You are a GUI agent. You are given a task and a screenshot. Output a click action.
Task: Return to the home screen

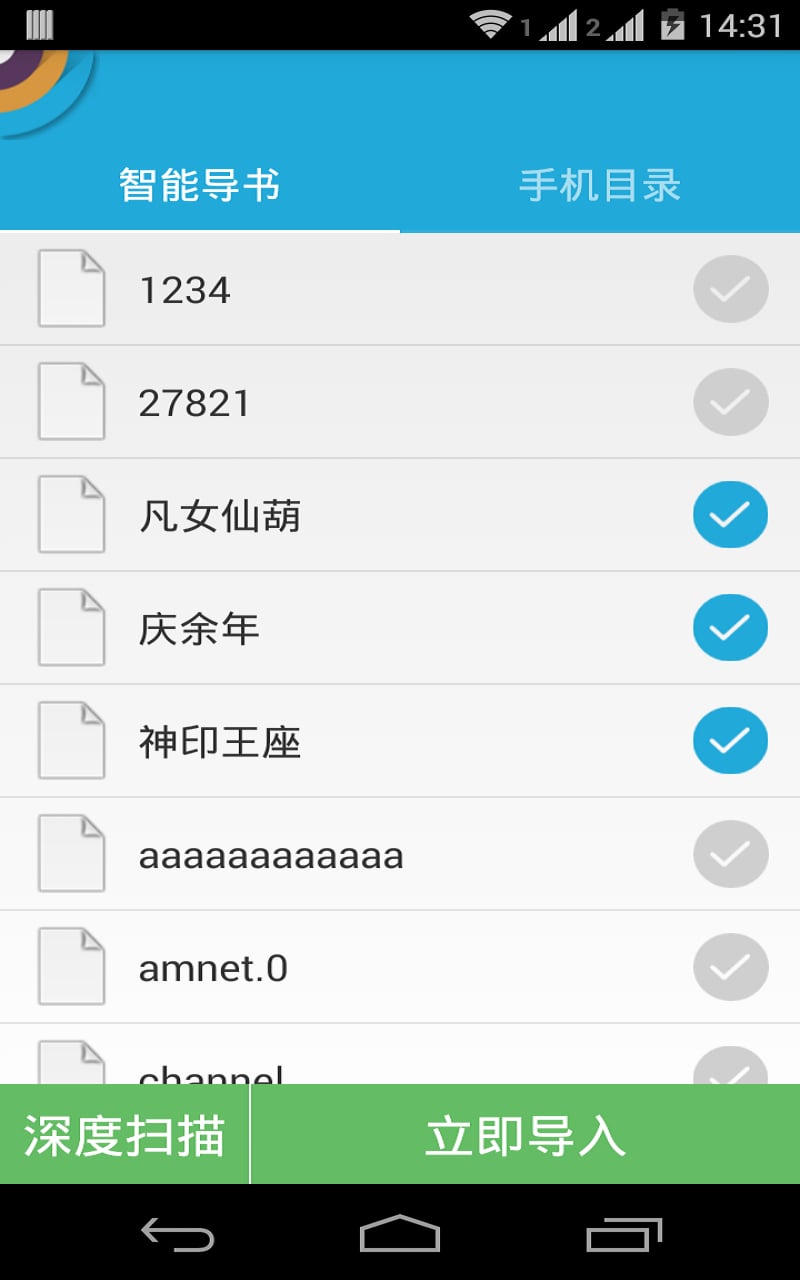(x=400, y=1234)
